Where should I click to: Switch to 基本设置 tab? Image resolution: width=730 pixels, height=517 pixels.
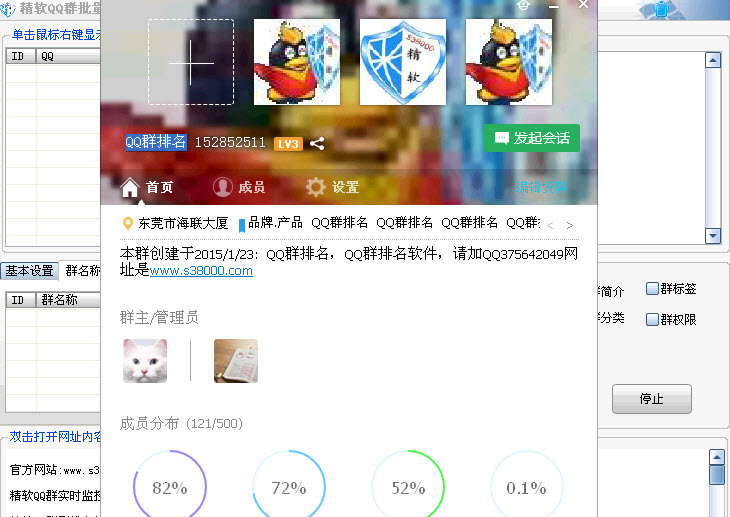pyautogui.click(x=29, y=271)
